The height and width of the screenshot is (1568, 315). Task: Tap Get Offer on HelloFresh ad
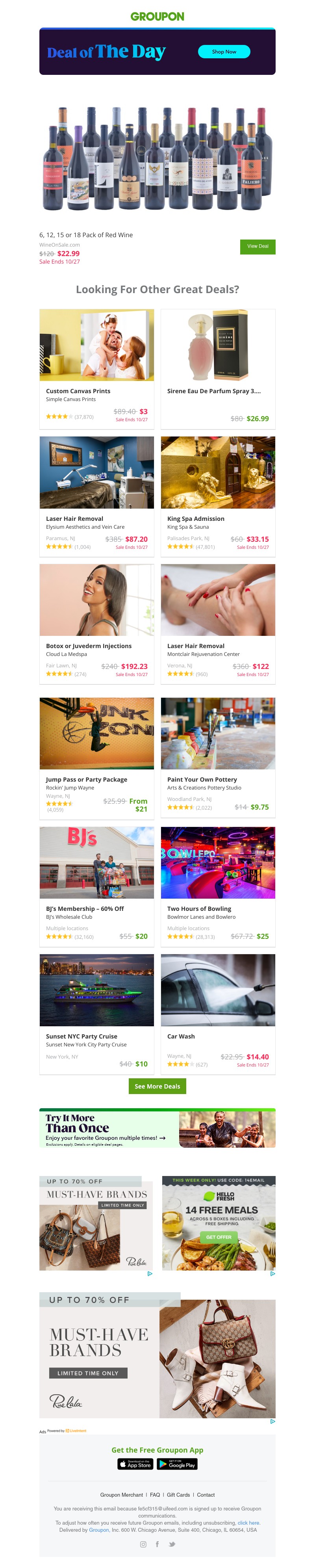pos(218,1237)
